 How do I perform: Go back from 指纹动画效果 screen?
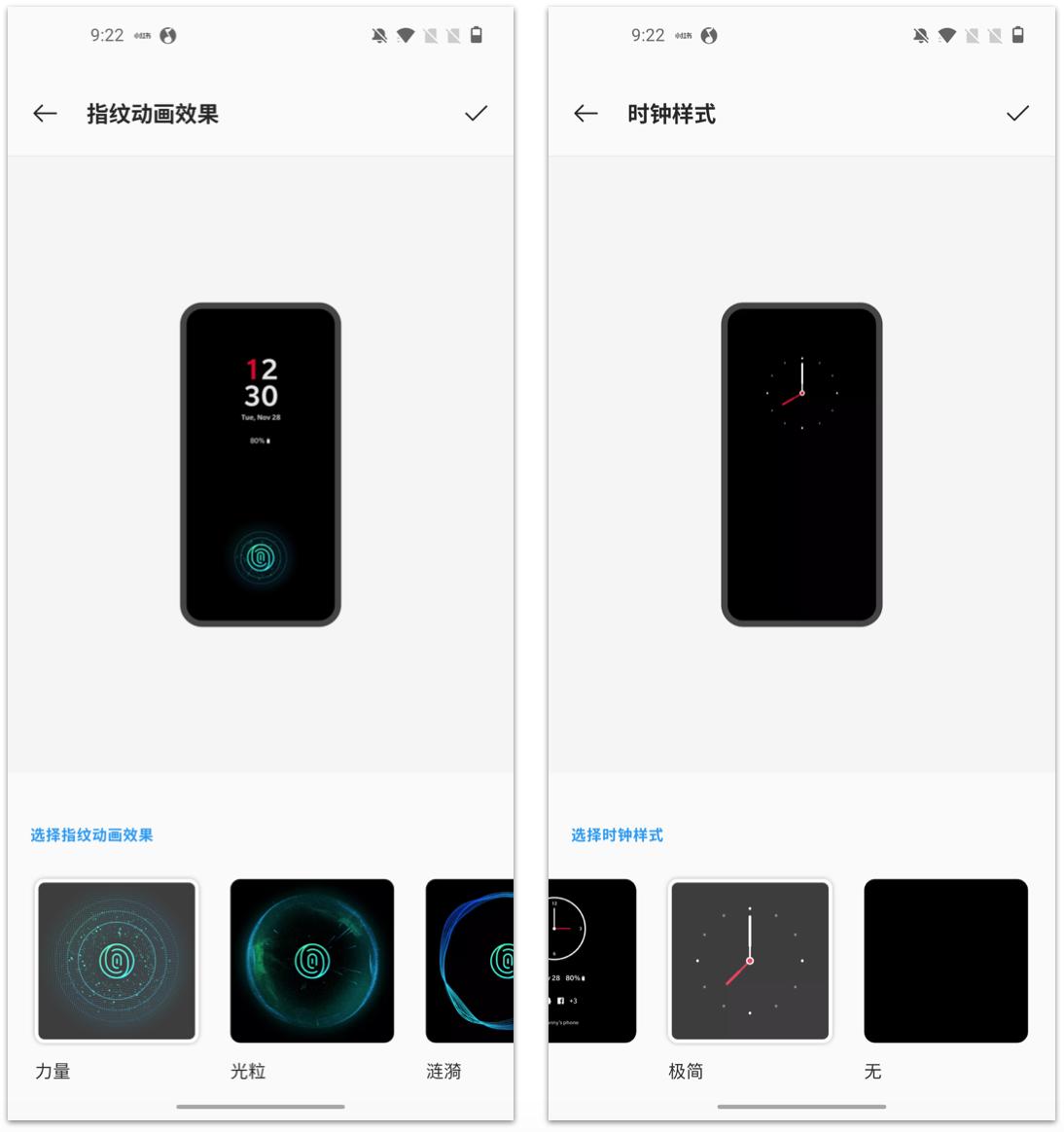point(44,114)
